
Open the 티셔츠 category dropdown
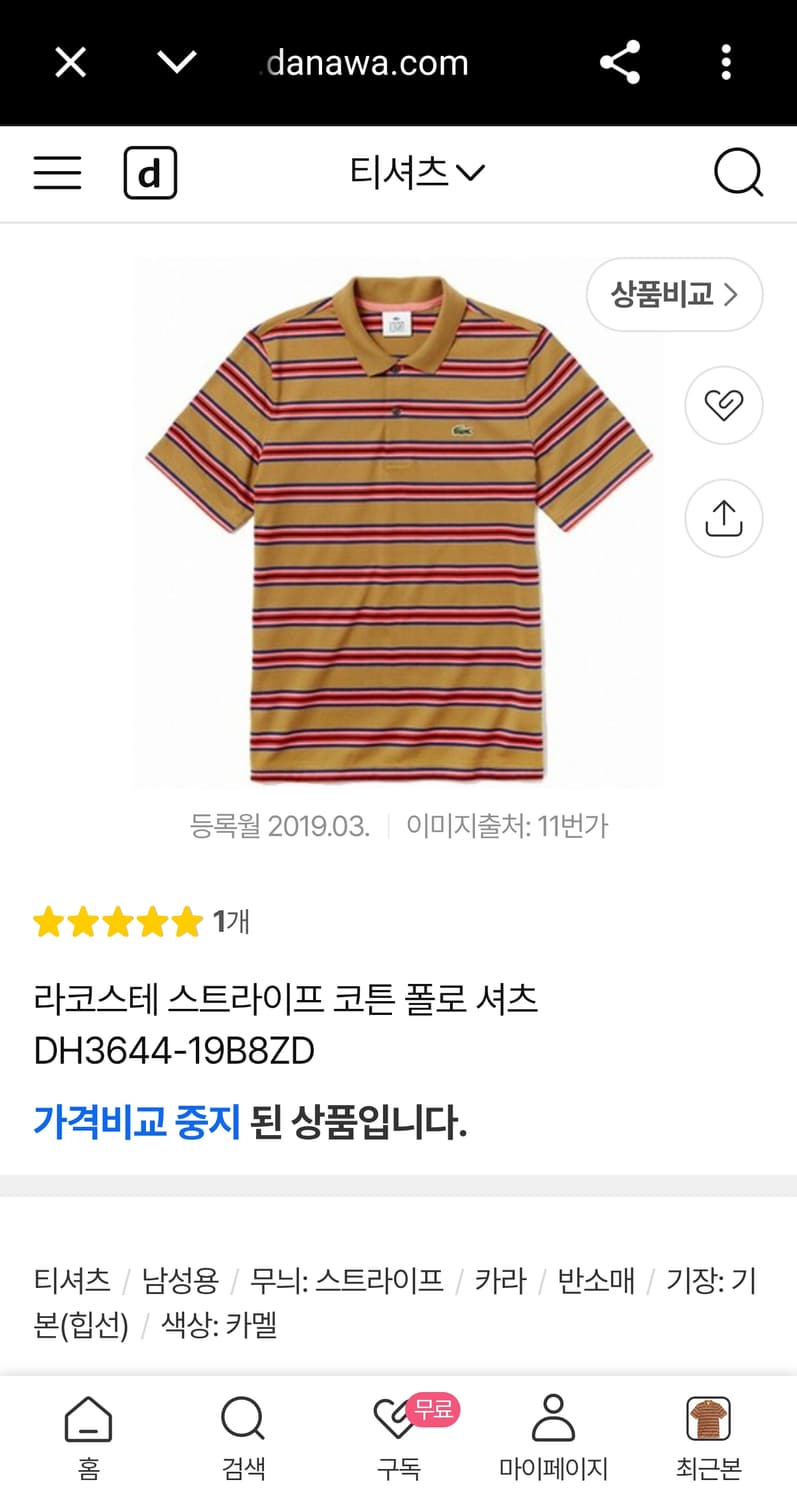418,171
